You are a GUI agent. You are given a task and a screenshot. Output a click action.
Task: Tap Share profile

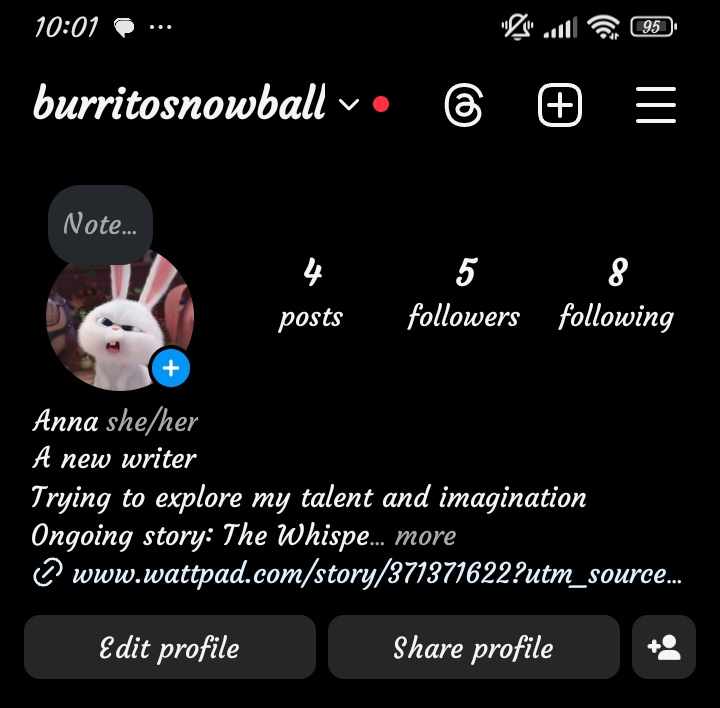[x=473, y=648]
